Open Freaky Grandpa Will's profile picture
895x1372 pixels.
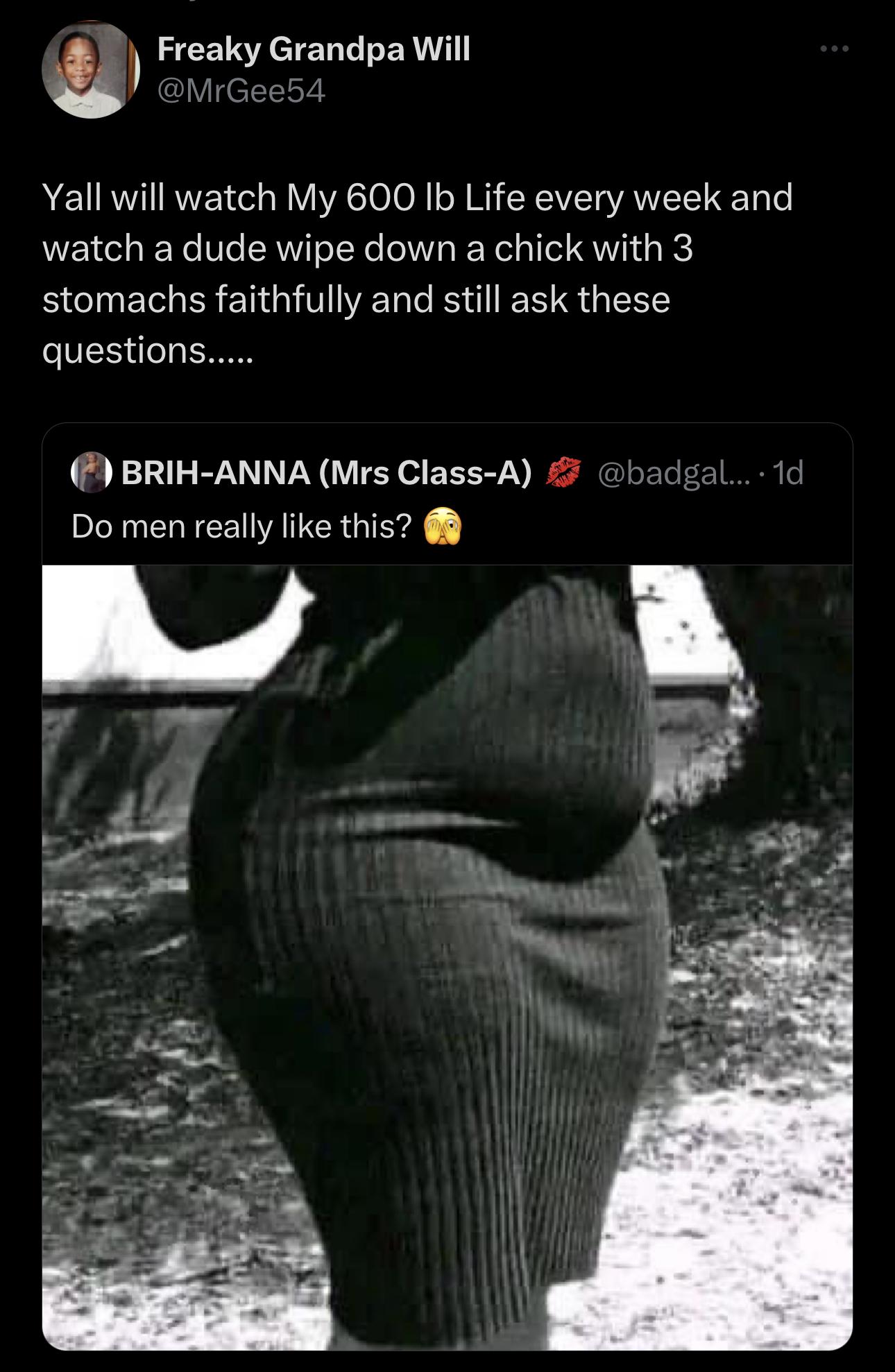[x=91, y=70]
